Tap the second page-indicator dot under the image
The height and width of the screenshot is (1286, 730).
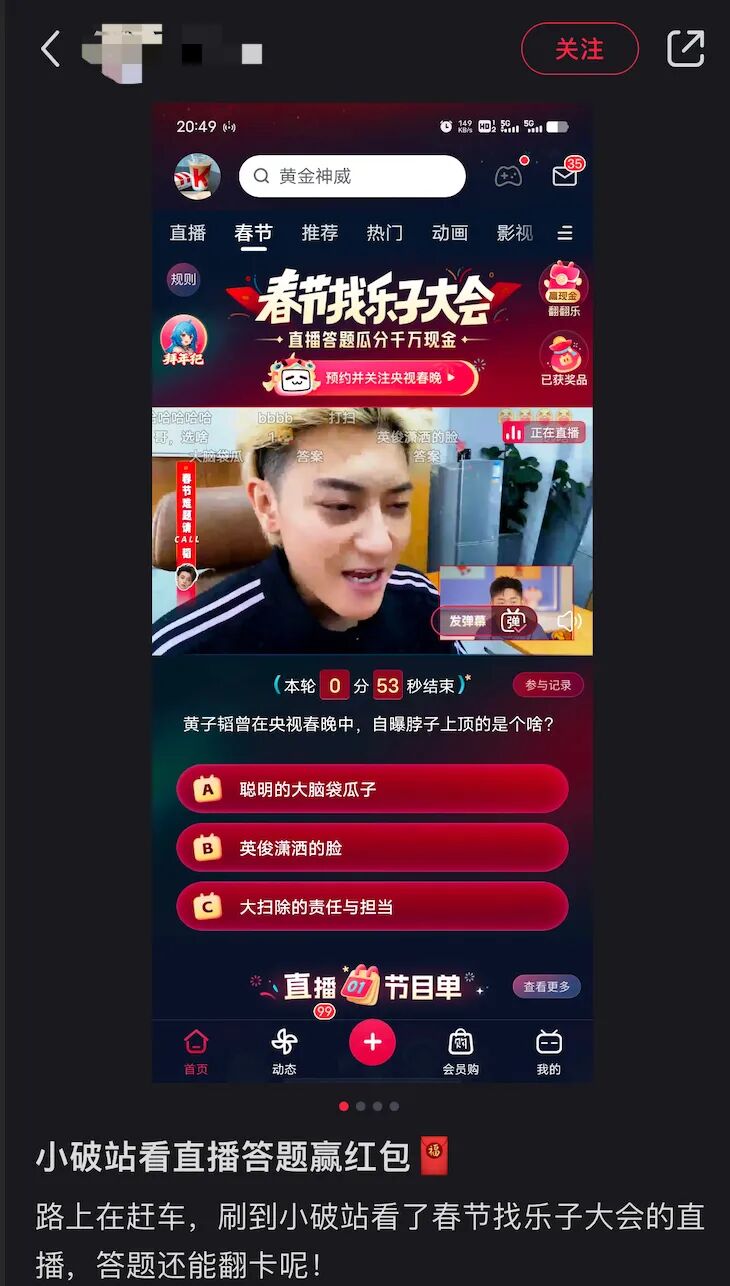click(361, 1106)
